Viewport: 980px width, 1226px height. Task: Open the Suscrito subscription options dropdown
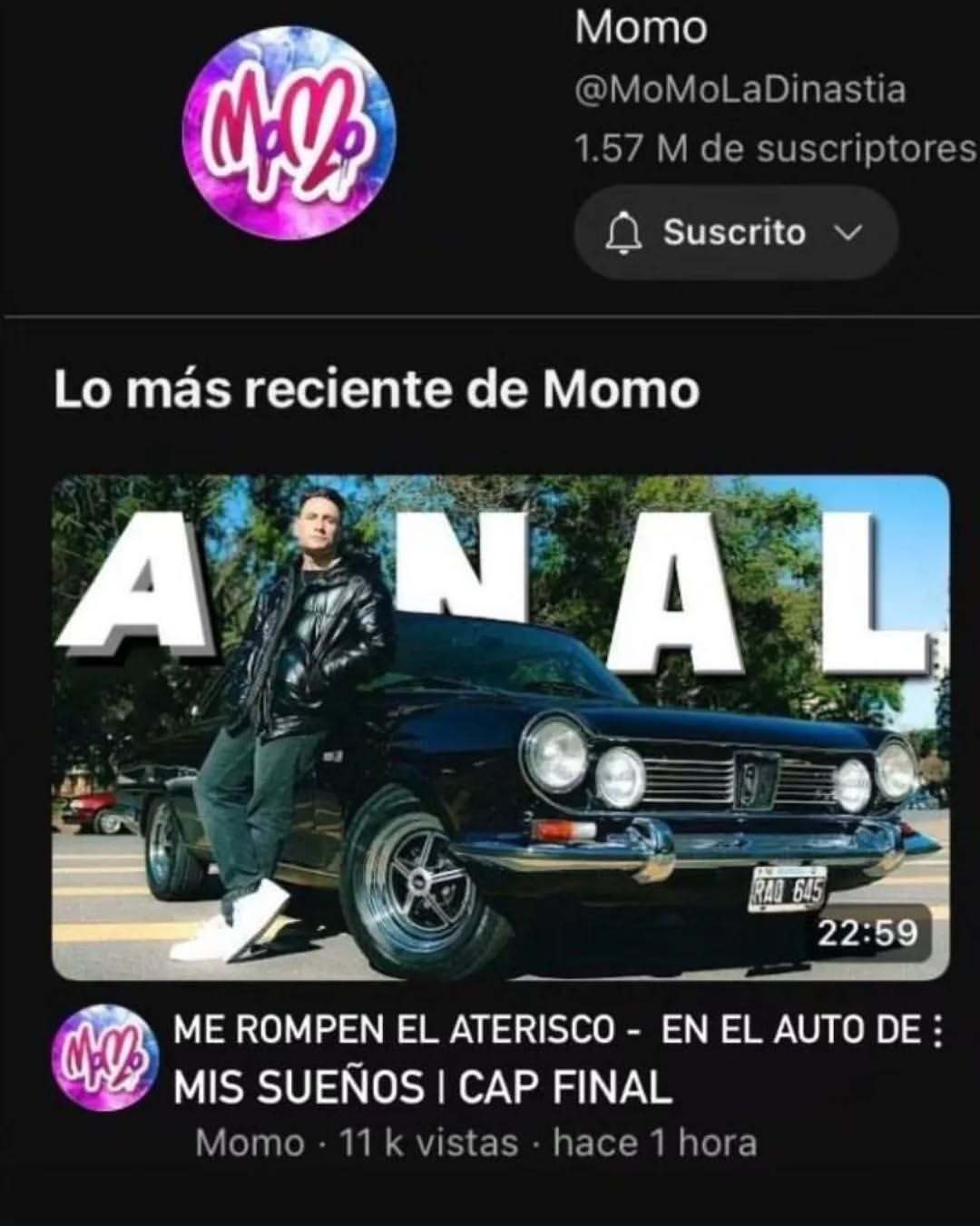coord(735,233)
